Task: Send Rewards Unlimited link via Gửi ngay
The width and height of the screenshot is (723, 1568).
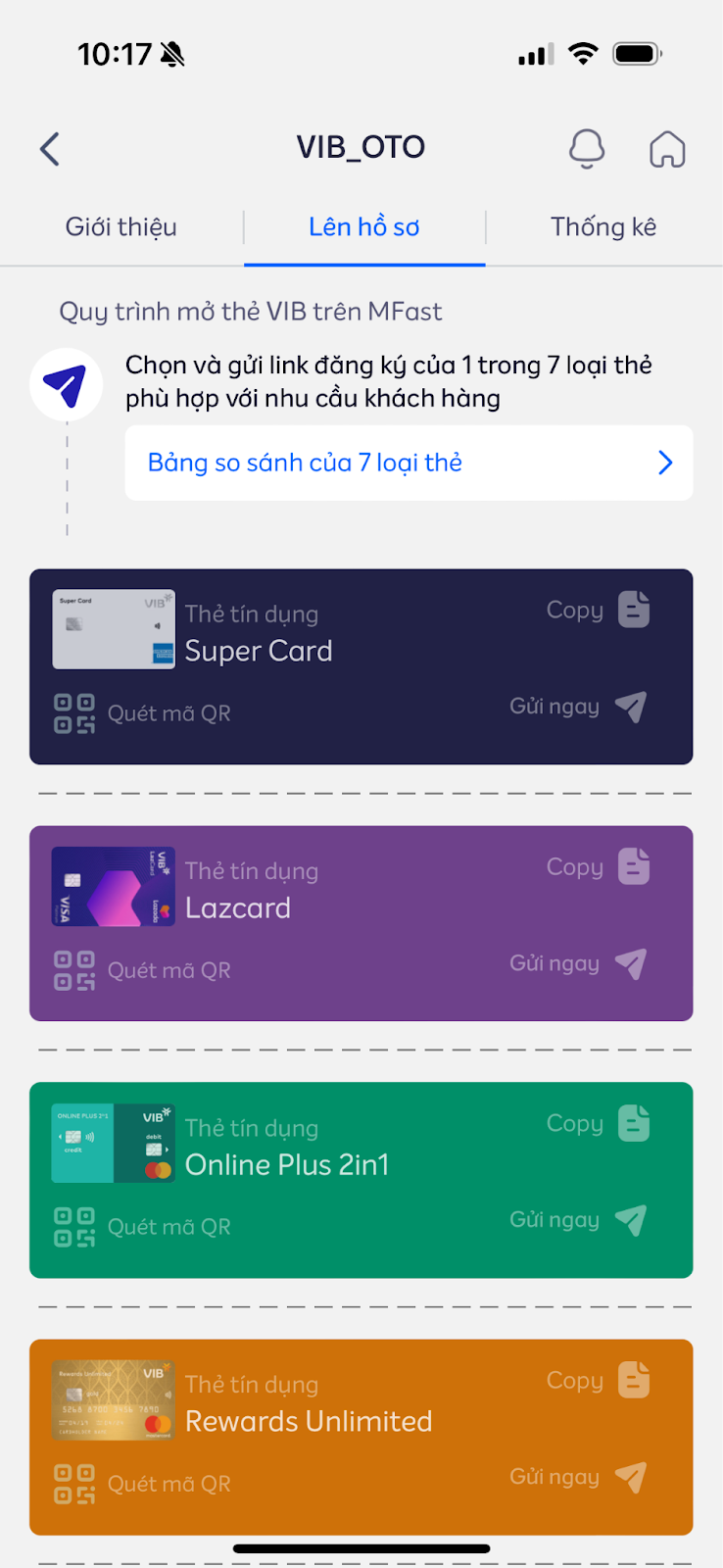Action: point(578,1477)
